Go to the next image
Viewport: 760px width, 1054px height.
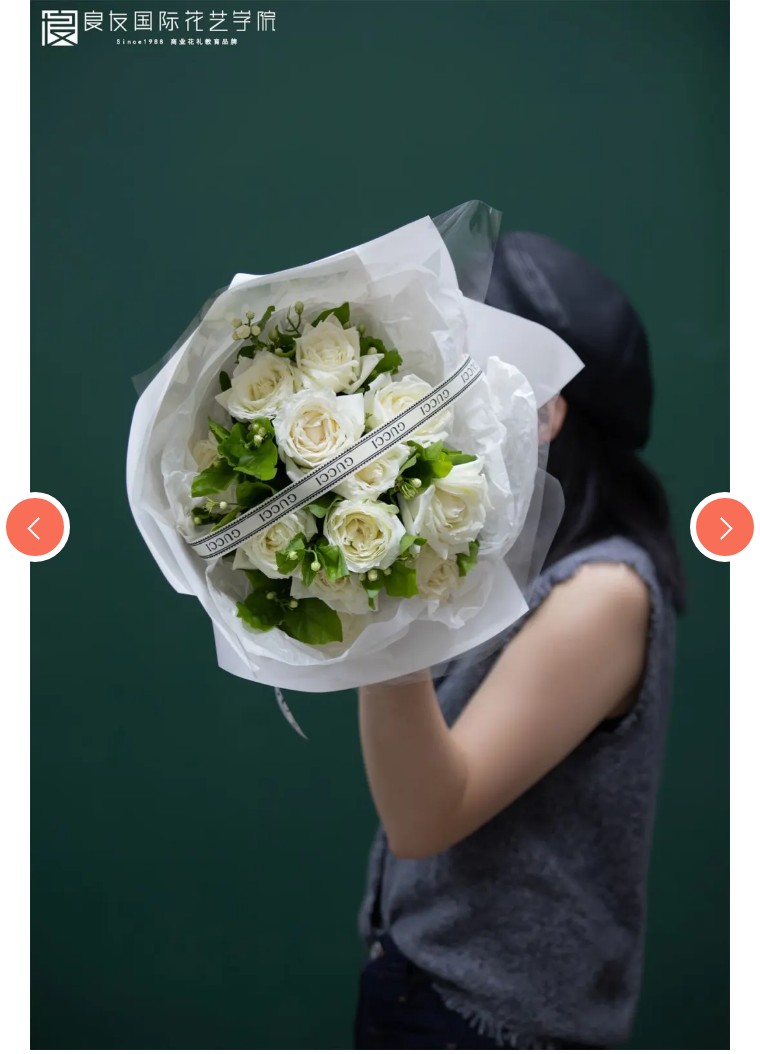(x=724, y=527)
